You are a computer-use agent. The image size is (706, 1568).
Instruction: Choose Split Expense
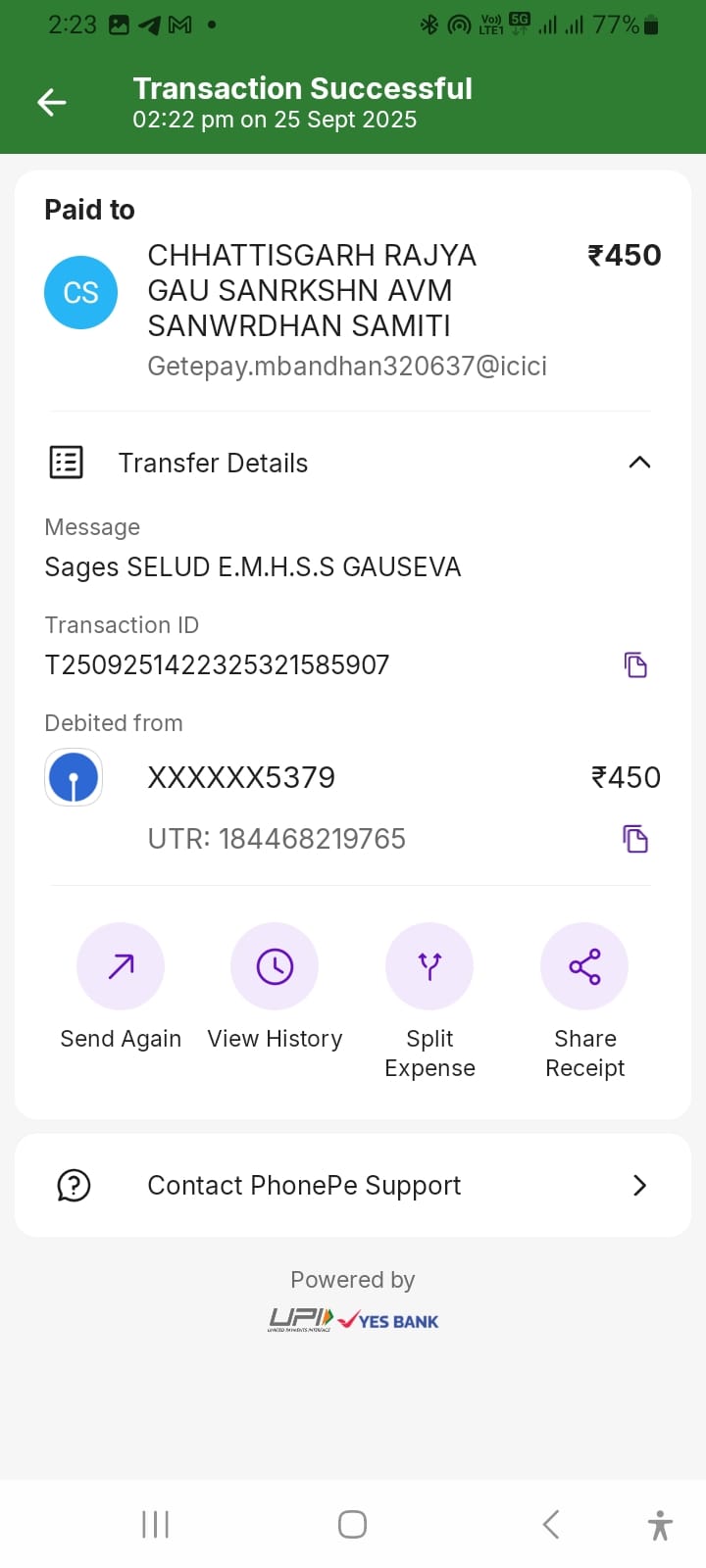tap(429, 967)
